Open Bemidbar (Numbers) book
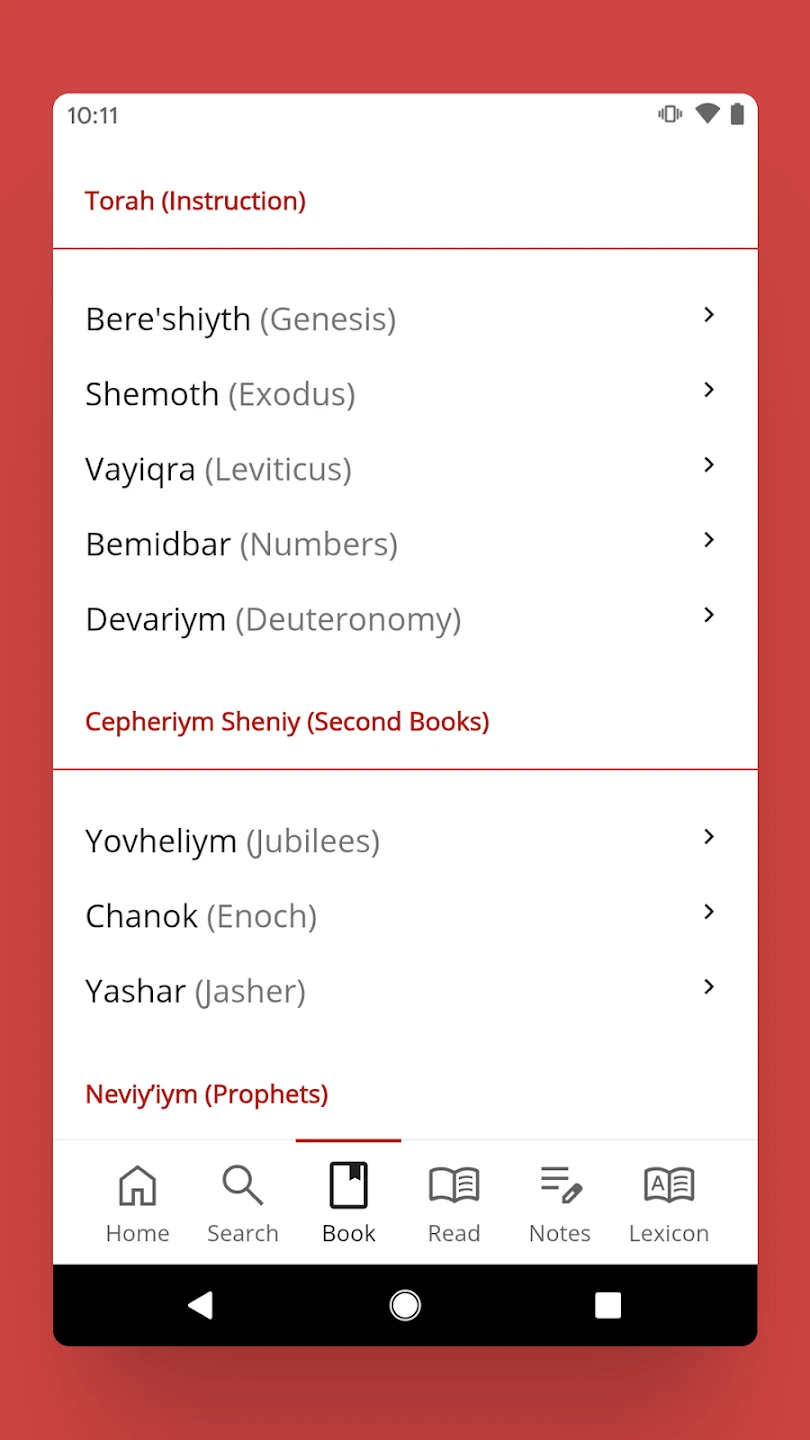The image size is (810, 1440). click(405, 544)
